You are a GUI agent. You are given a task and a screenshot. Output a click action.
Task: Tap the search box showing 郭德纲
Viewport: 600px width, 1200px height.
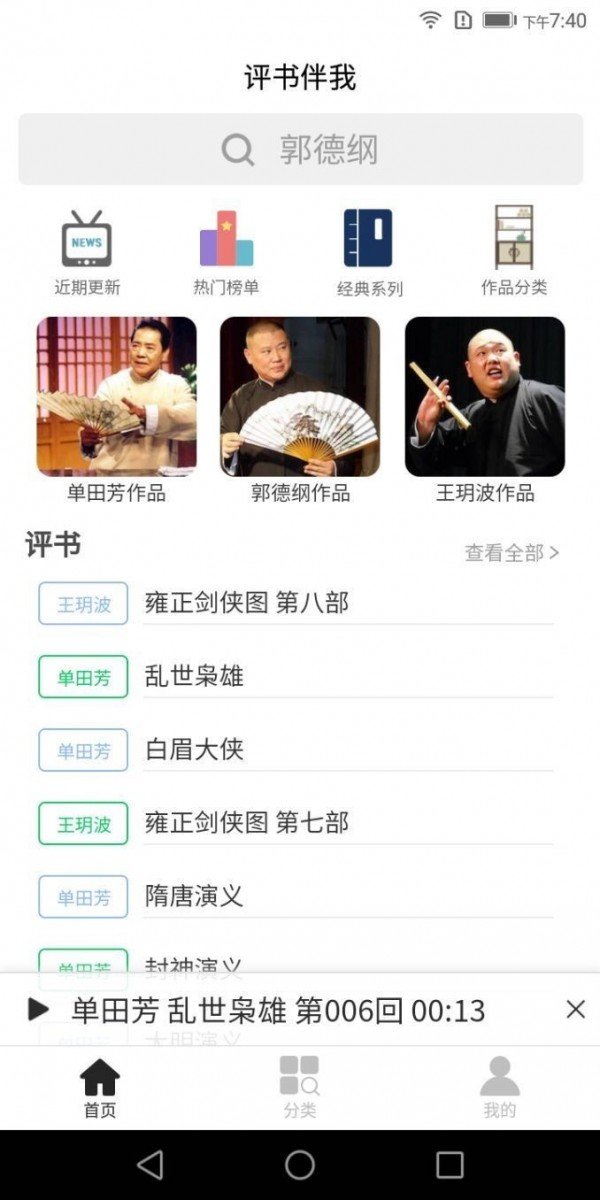[300, 150]
